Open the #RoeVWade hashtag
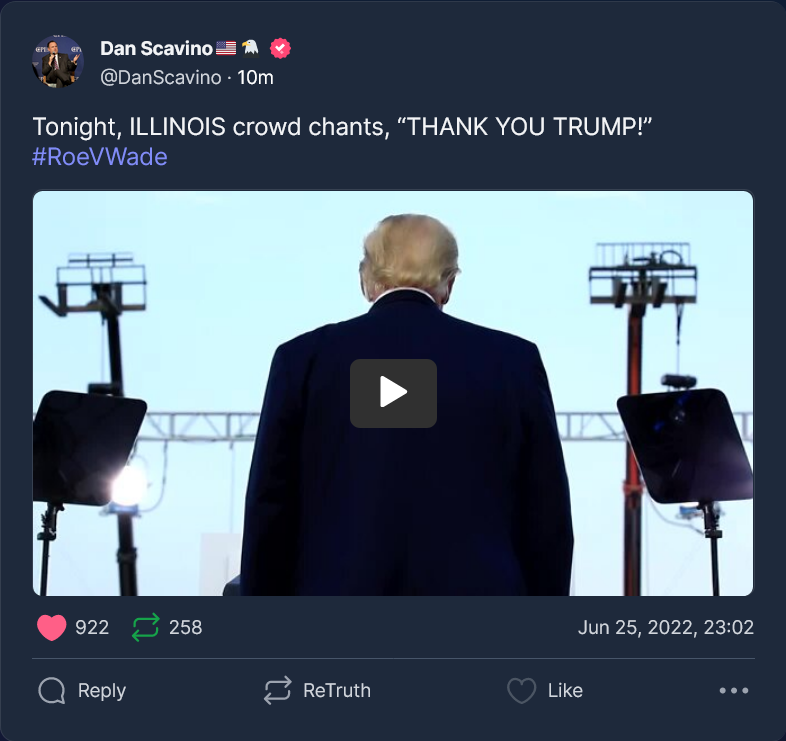The width and height of the screenshot is (786, 741). pyautogui.click(x=100, y=157)
